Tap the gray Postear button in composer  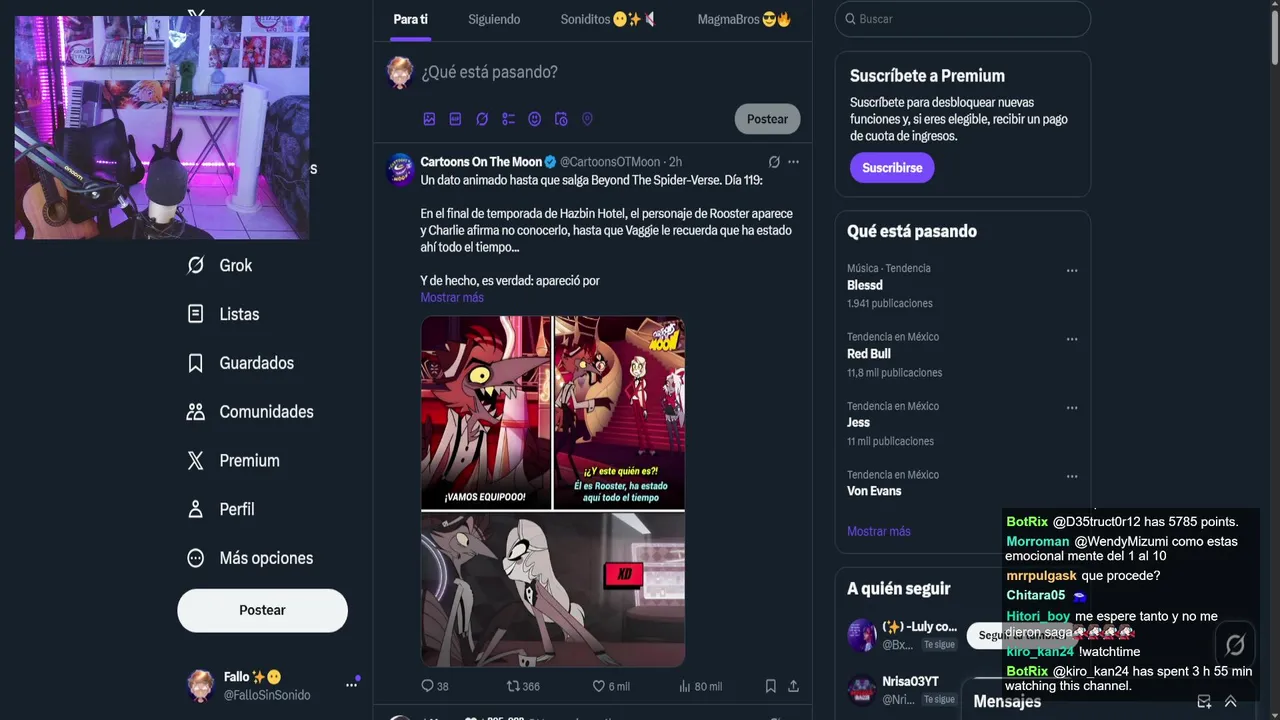[x=767, y=119]
